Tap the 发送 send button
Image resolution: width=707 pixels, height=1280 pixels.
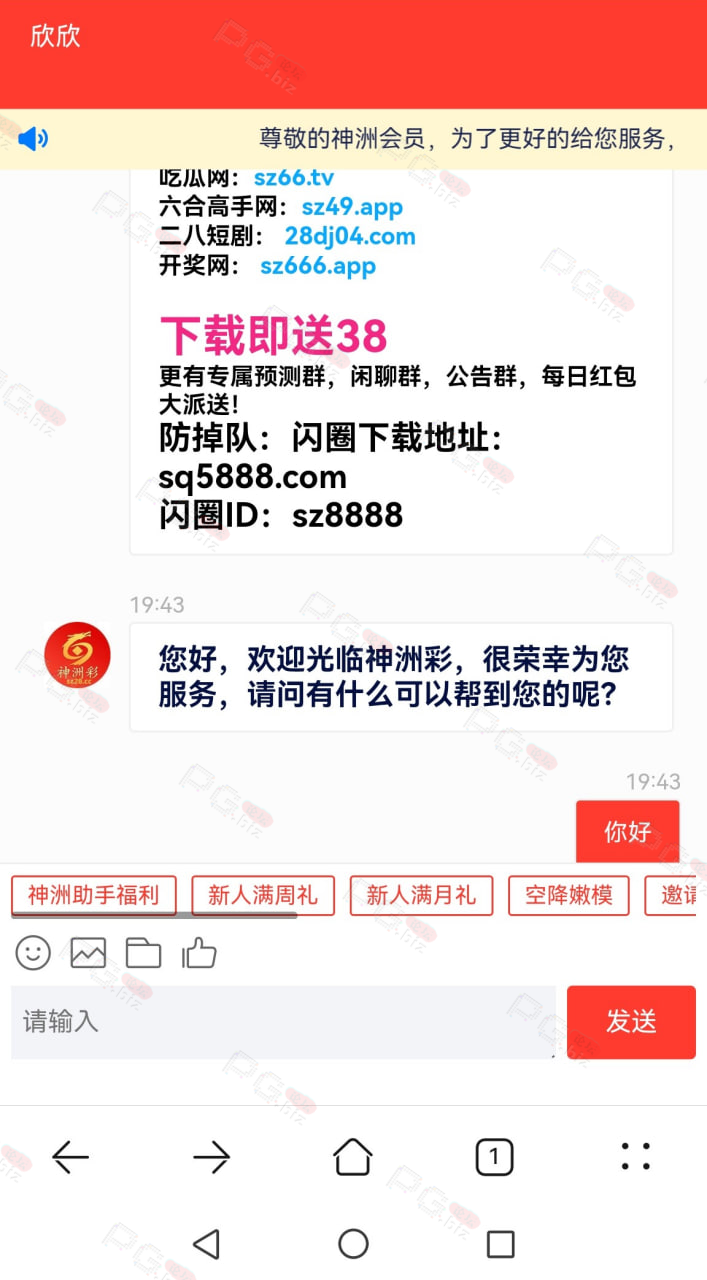(x=631, y=1021)
